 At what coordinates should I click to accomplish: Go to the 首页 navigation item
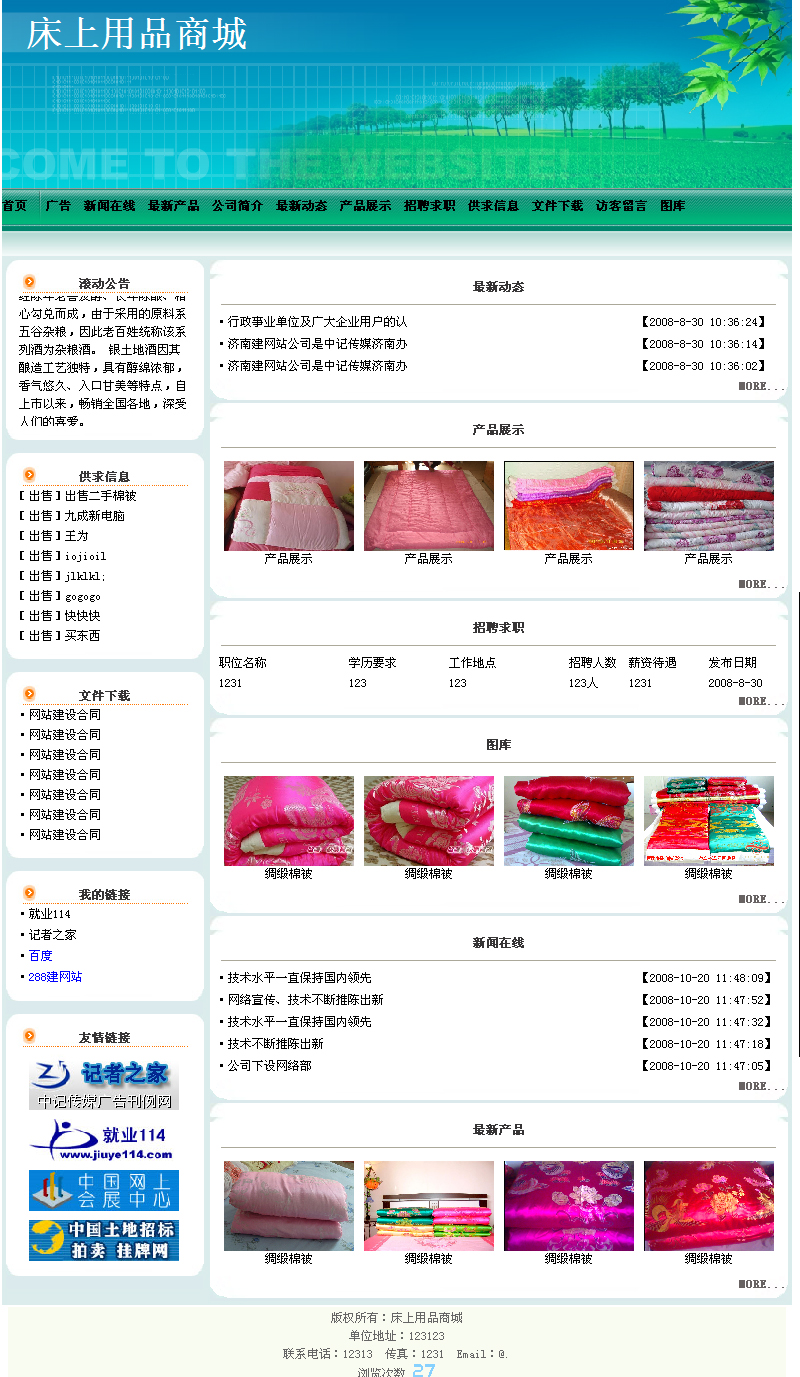click(x=15, y=206)
